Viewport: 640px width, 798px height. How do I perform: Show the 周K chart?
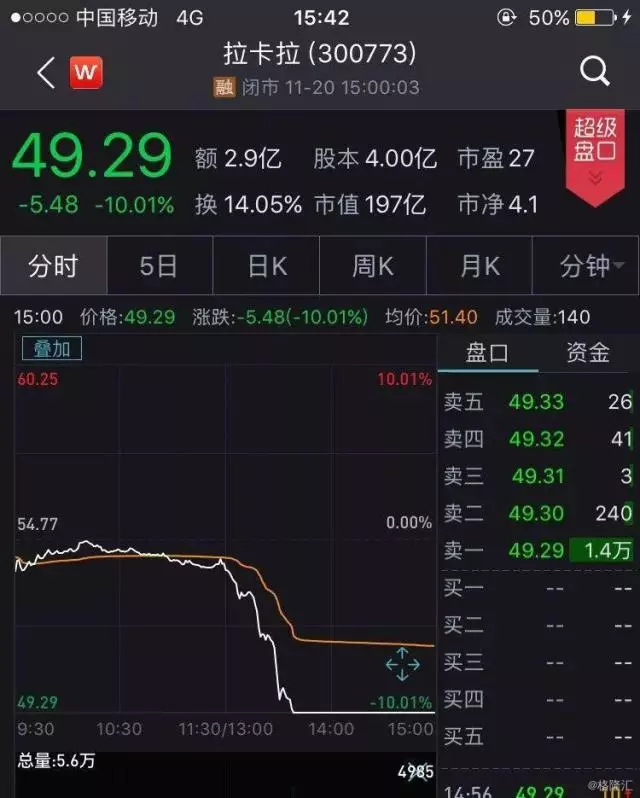(373, 266)
